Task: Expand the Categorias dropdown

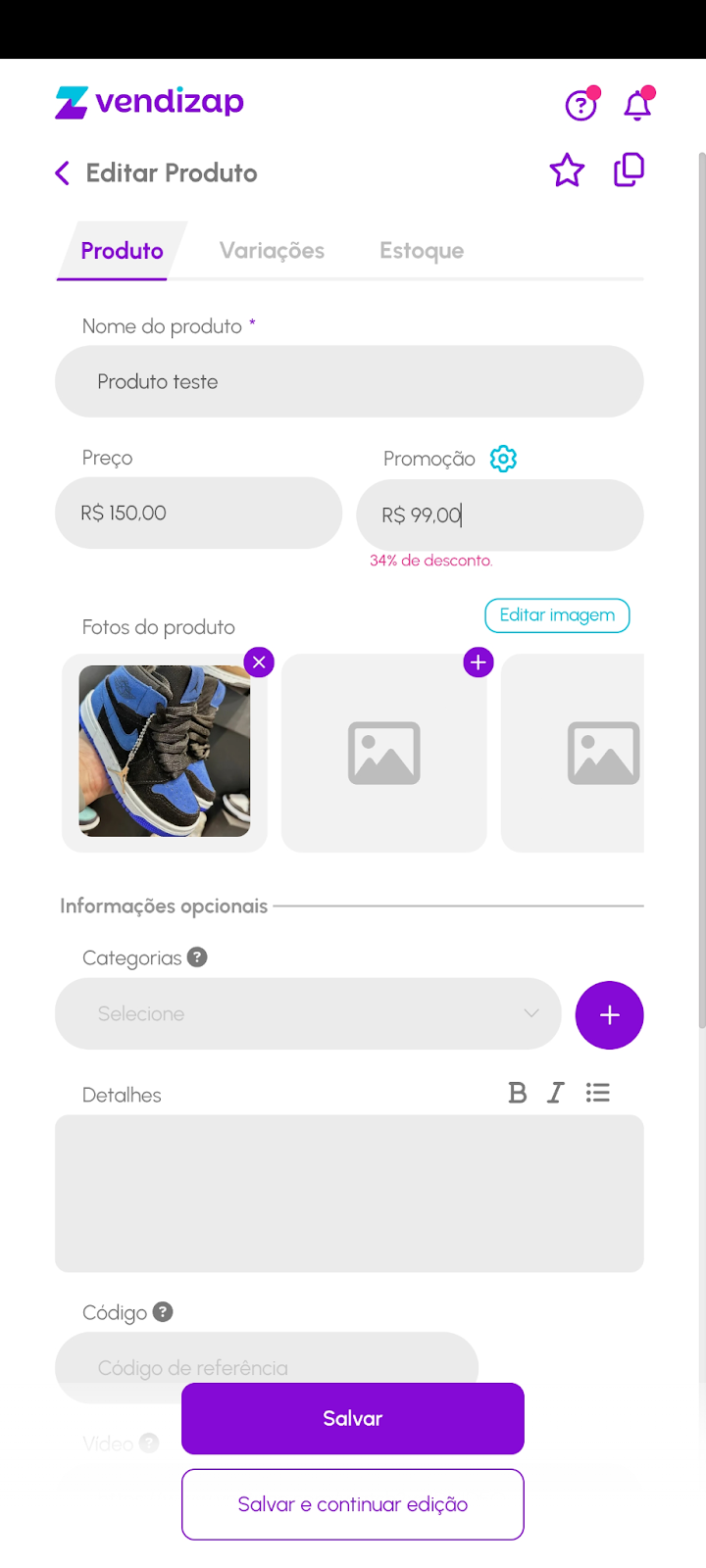Action: click(x=308, y=1014)
